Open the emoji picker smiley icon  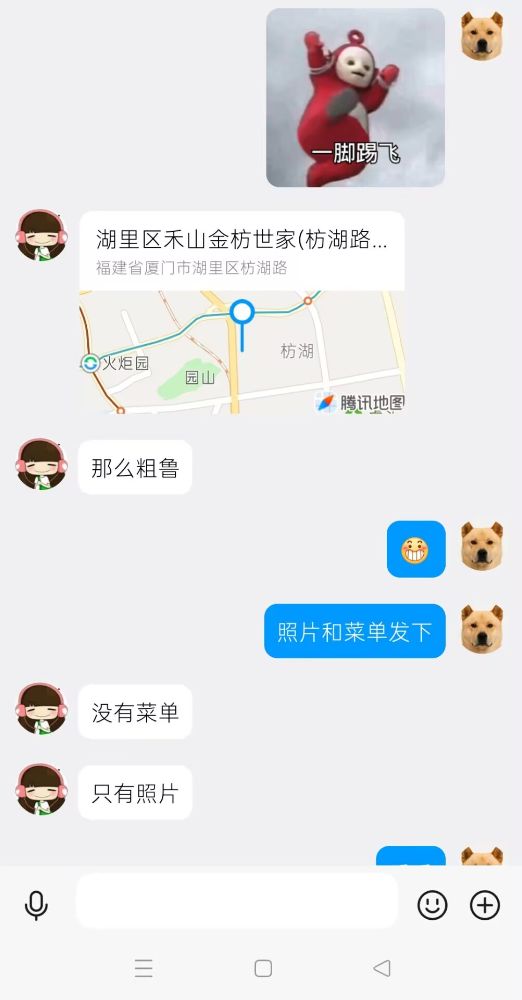(432, 904)
